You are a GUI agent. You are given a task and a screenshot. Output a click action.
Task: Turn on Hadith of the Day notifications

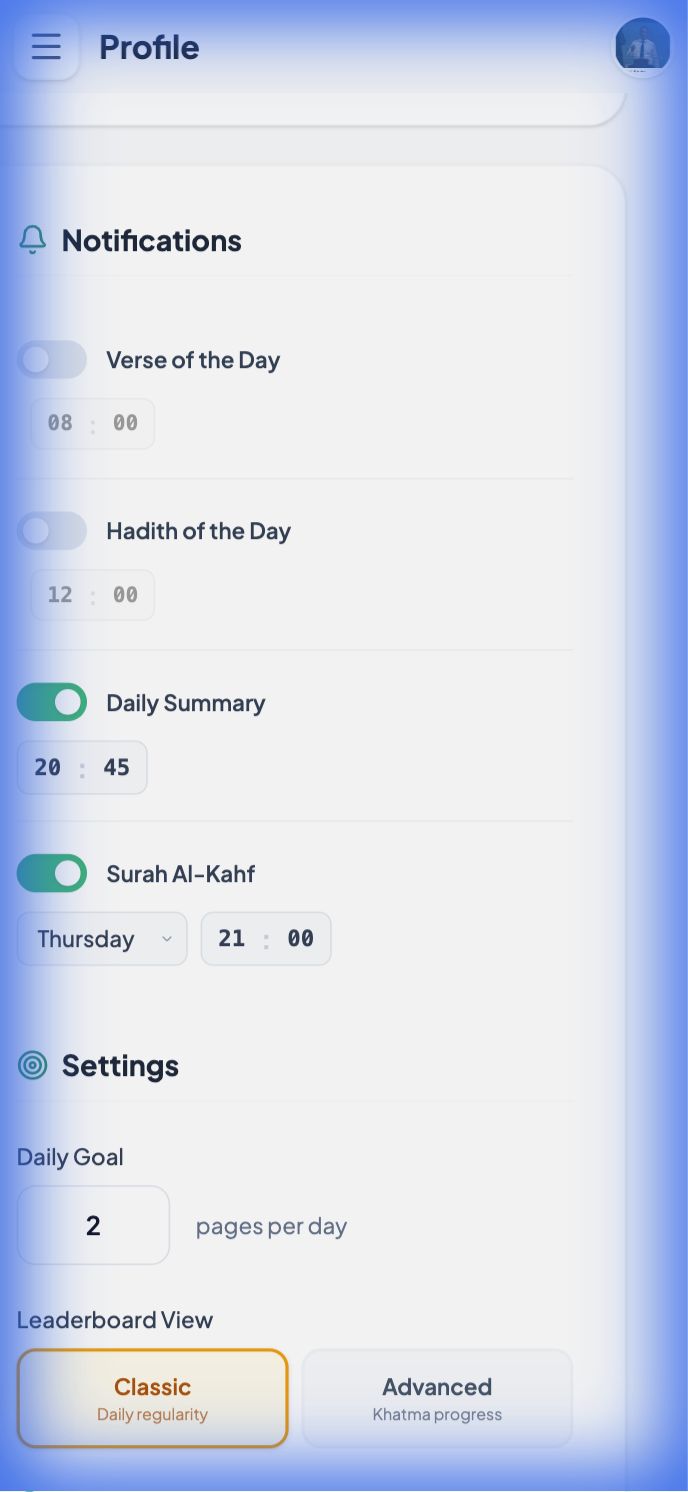click(x=52, y=531)
